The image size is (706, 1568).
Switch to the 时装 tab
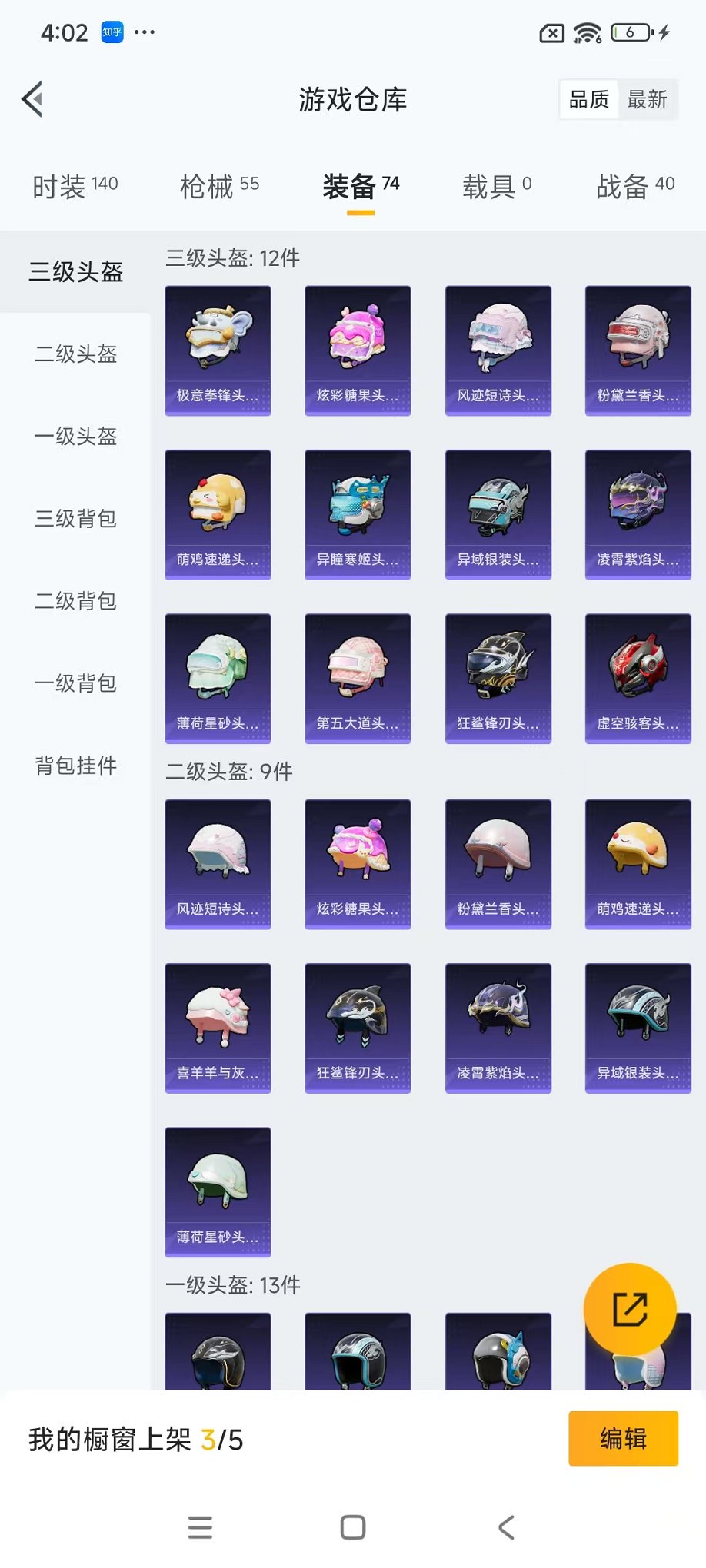[x=75, y=186]
